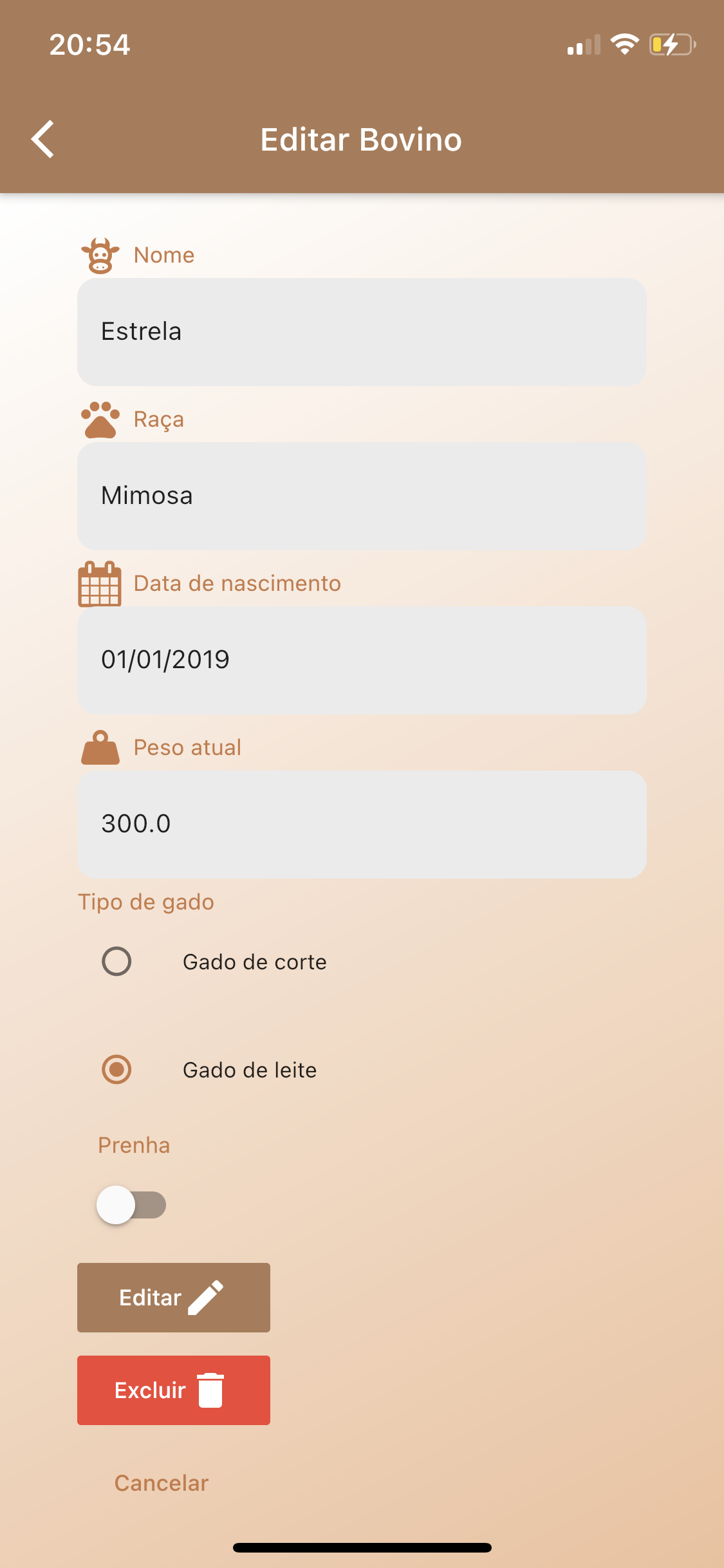This screenshot has width=724, height=1568.
Task: Toggle the Prenha switch on
Action: click(x=131, y=1205)
